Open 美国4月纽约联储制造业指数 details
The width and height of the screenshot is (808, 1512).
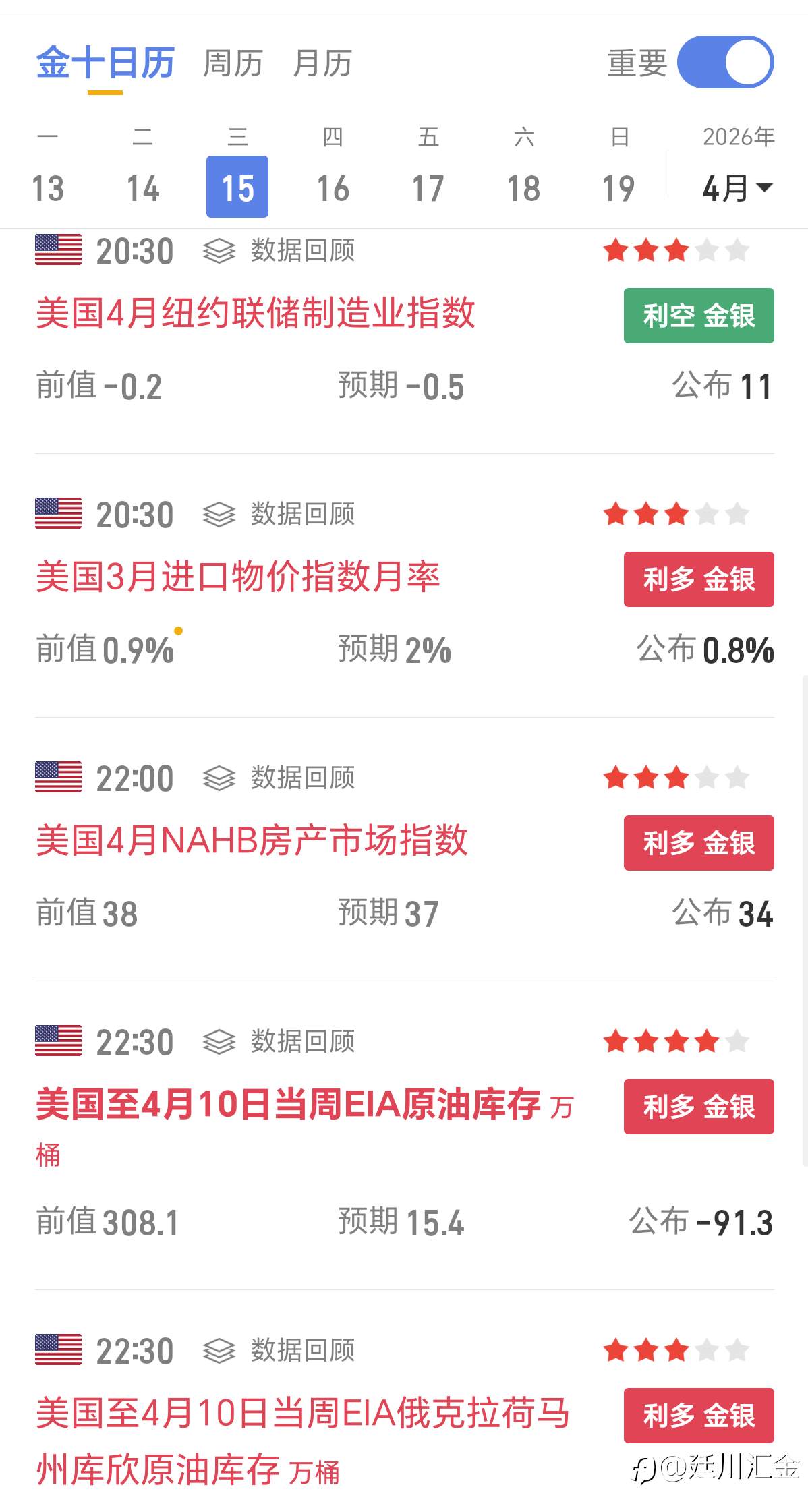tap(256, 314)
